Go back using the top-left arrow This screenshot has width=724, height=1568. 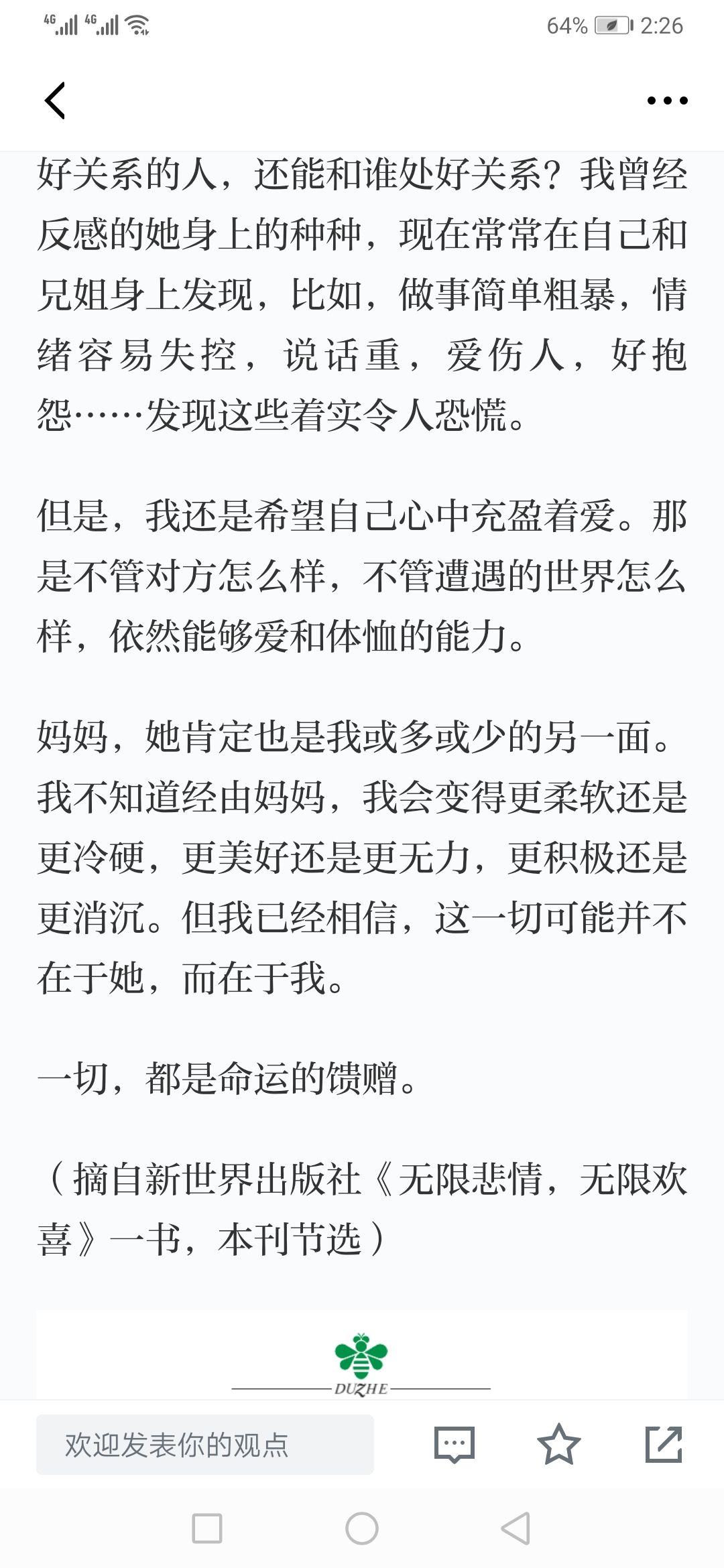[55, 101]
